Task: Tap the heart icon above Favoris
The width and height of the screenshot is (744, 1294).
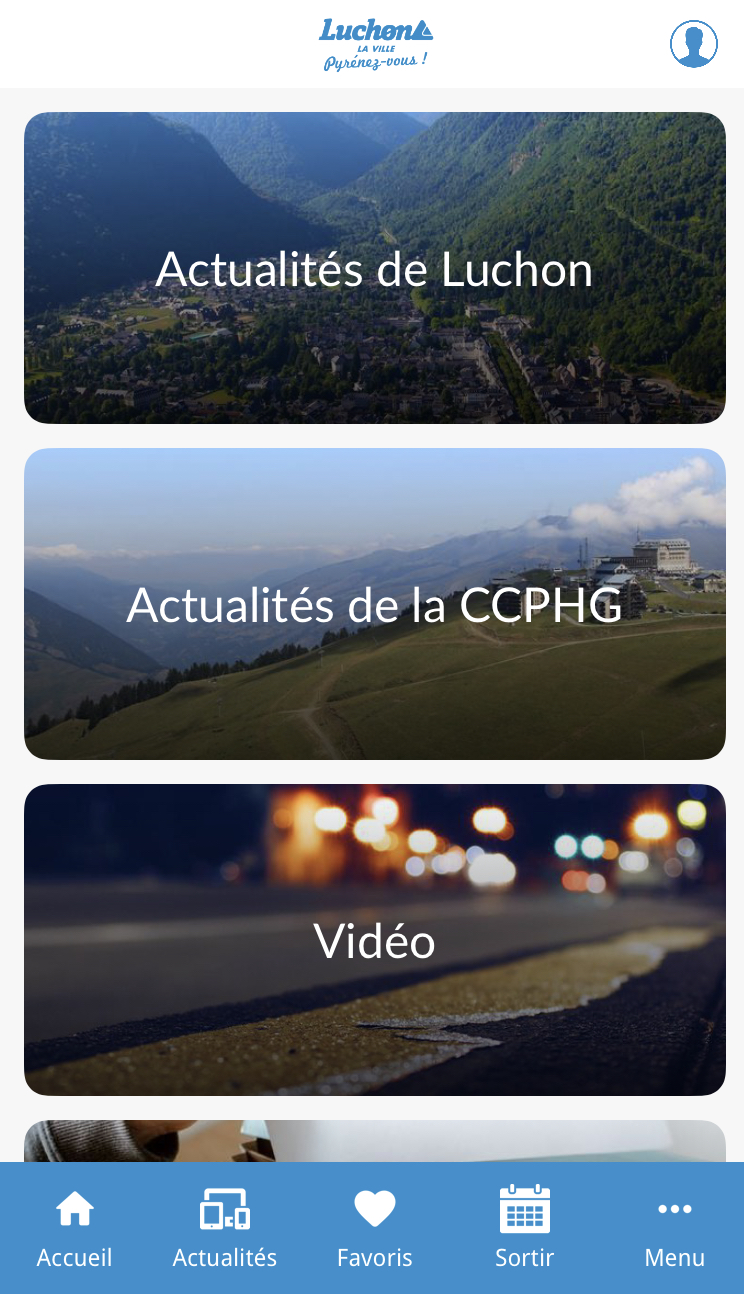Action: click(374, 1209)
